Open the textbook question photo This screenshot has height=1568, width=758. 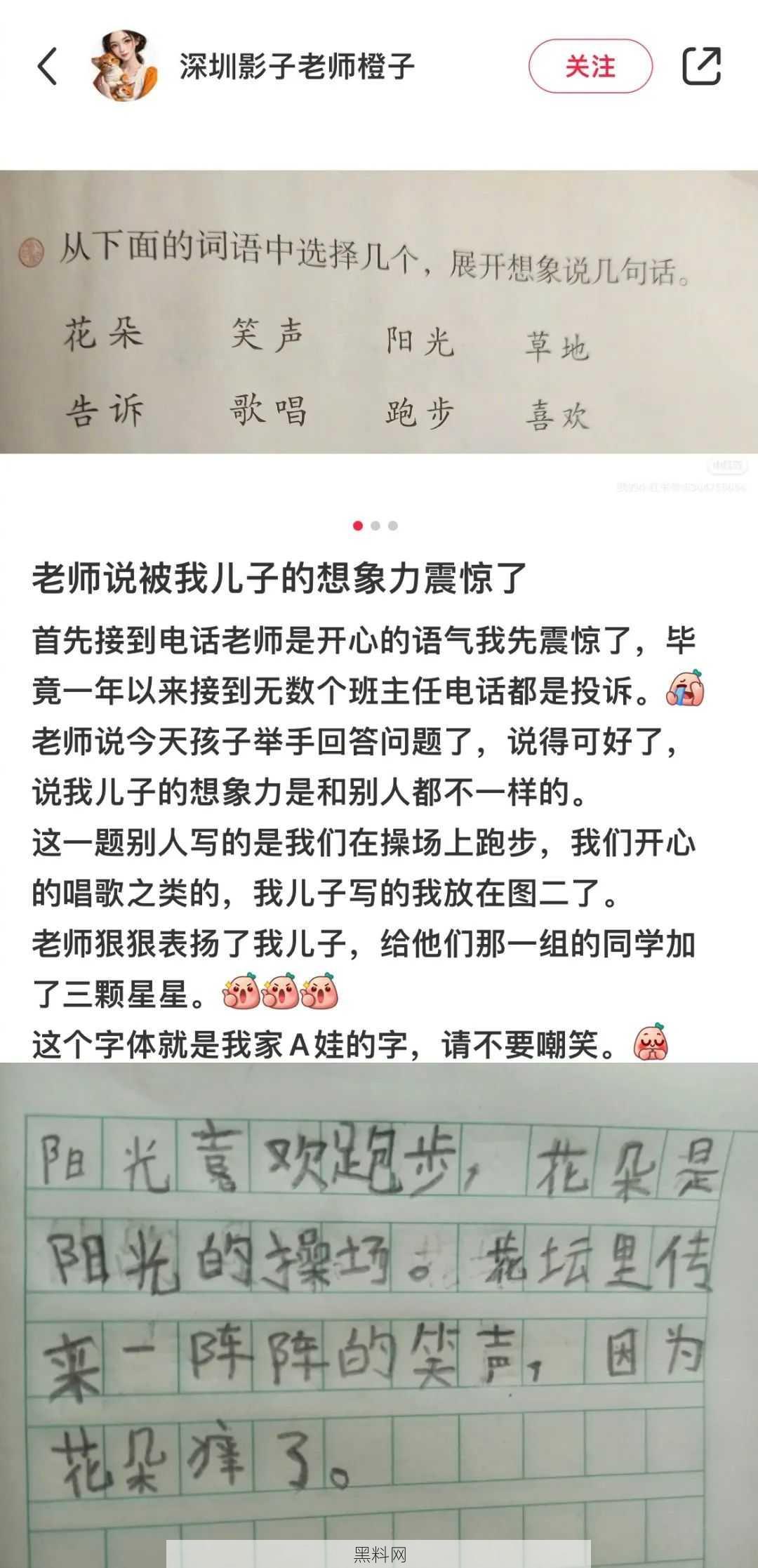[x=379, y=312]
